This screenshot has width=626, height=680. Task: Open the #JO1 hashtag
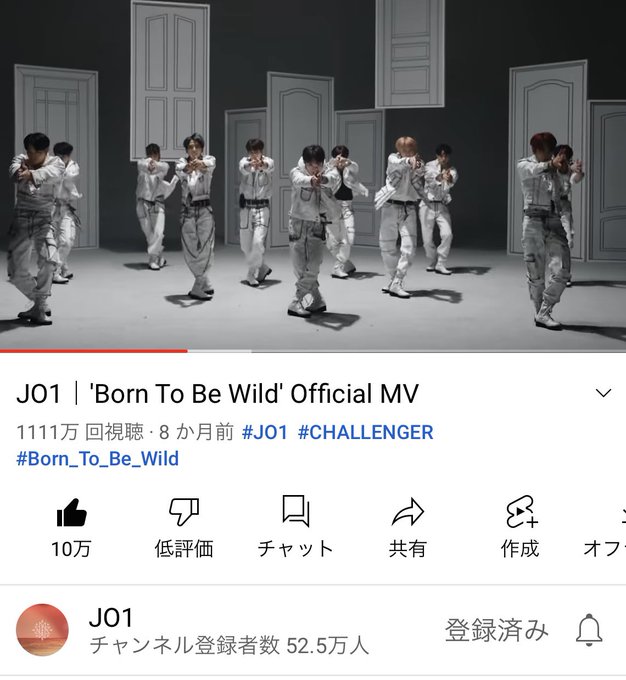click(x=265, y=432)
